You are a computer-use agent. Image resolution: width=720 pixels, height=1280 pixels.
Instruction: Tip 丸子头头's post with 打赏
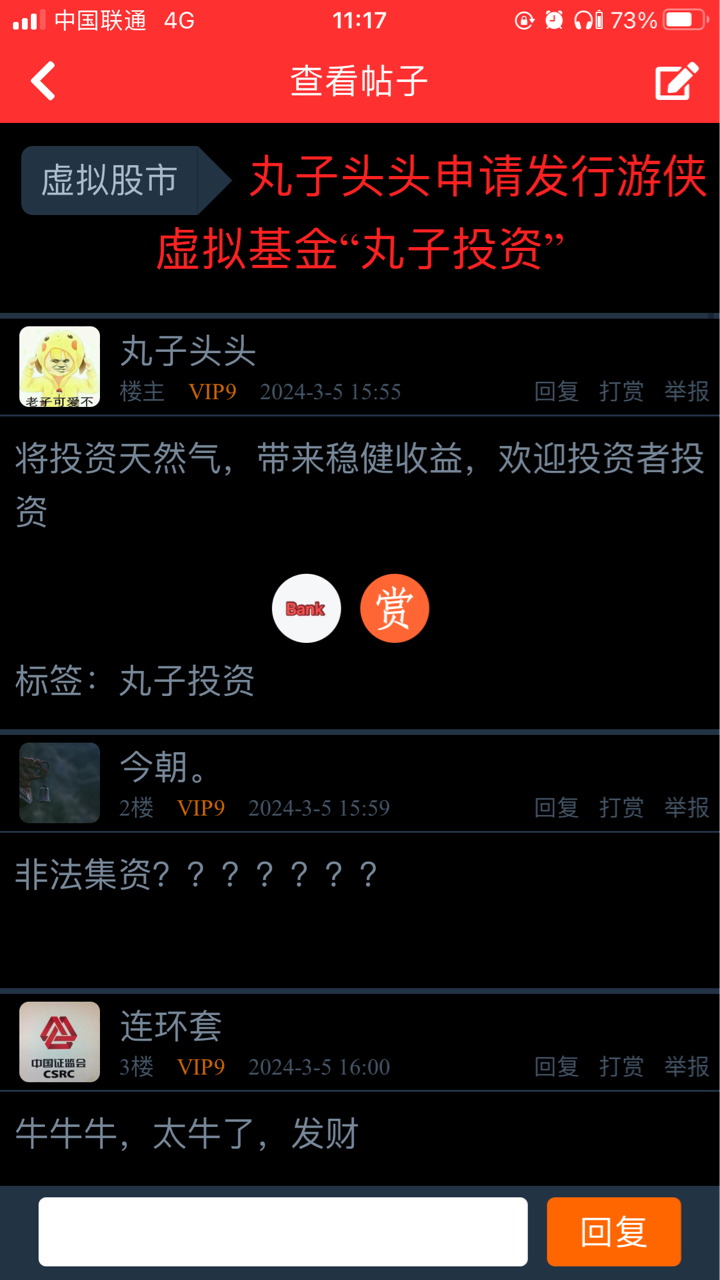(622, 392)
